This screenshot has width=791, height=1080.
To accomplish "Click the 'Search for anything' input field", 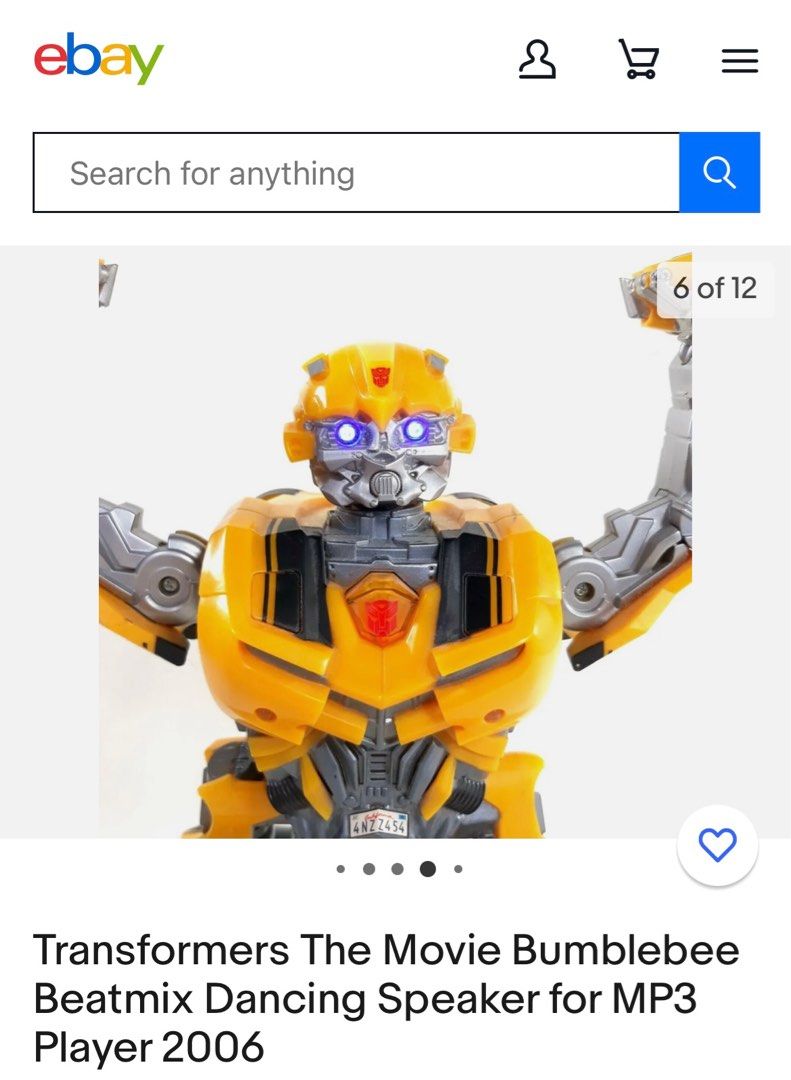I will (355, 172).
